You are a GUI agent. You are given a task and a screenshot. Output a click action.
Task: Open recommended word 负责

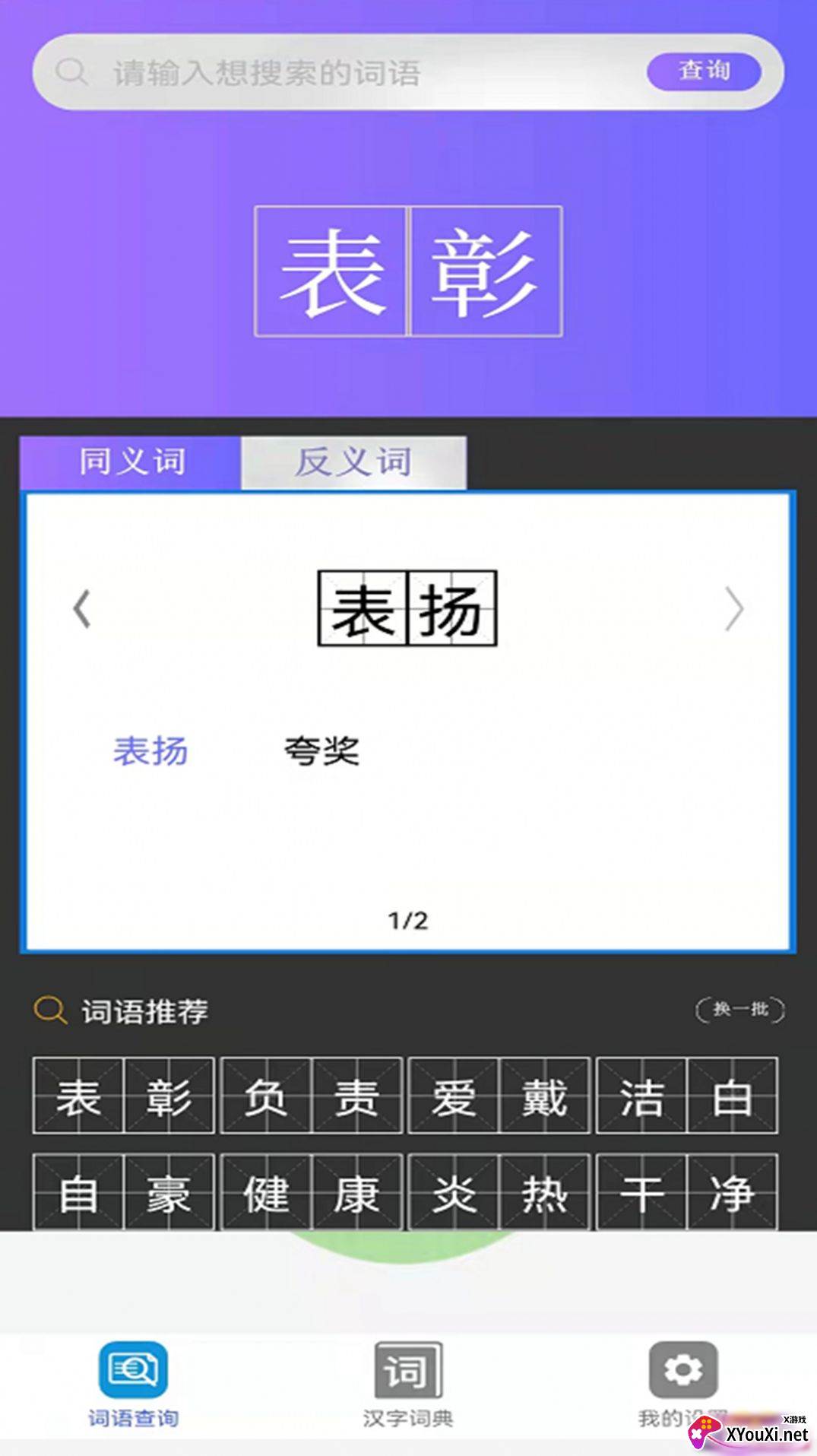(312, 1096)
